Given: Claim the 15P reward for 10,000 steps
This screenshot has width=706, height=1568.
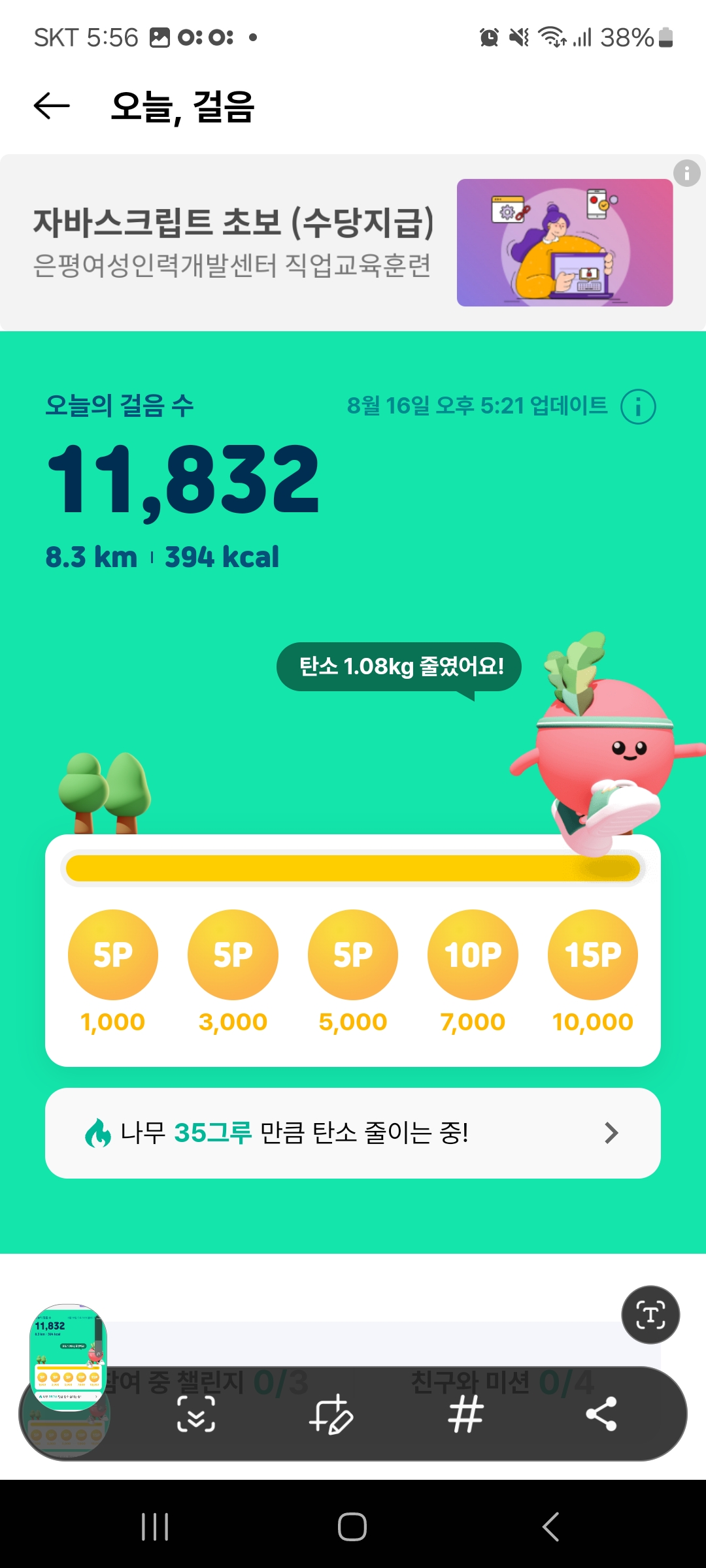Looking at the screenshot, I should tap(593, 955).
